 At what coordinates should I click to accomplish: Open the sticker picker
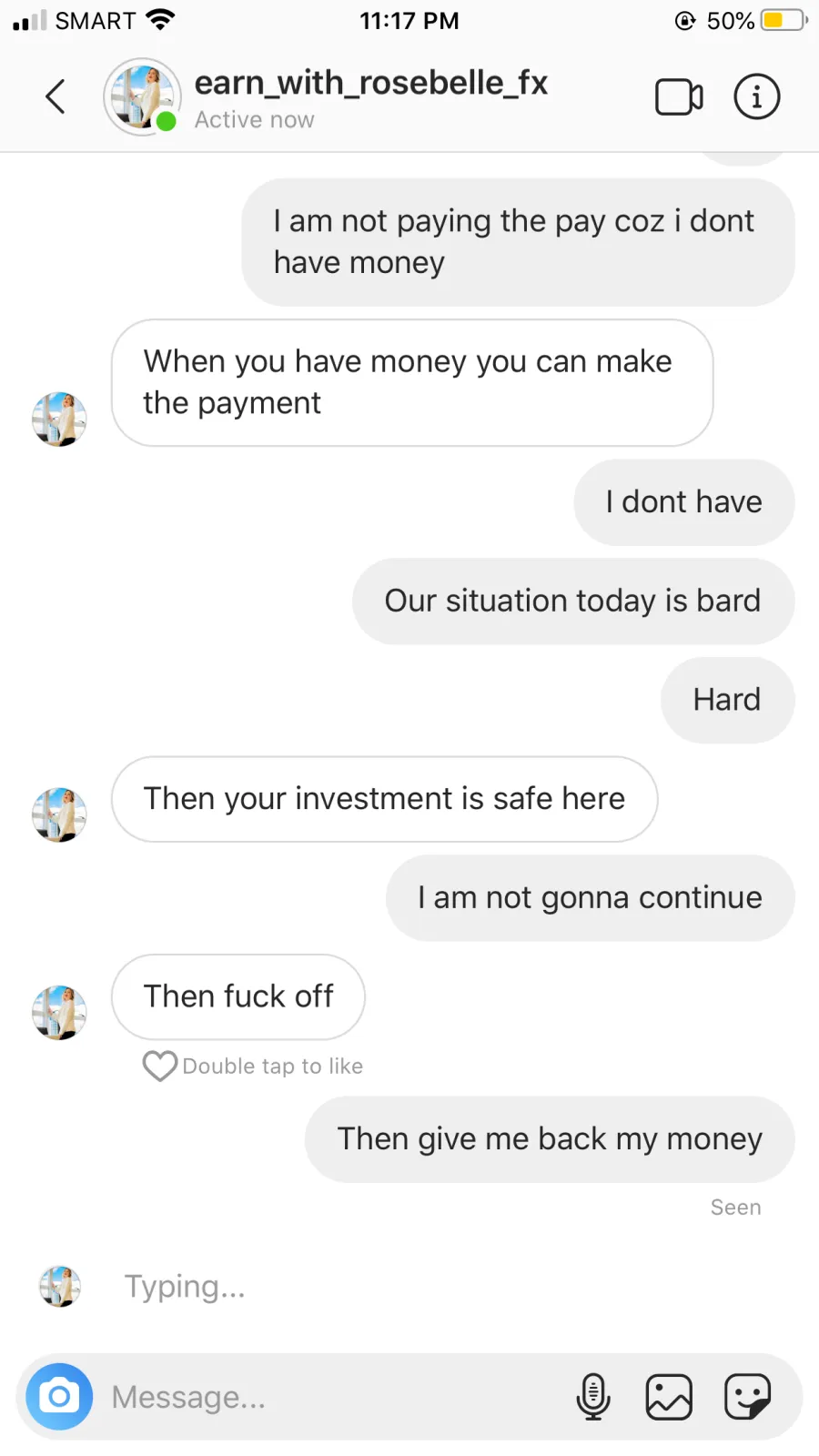point(747,1397)
